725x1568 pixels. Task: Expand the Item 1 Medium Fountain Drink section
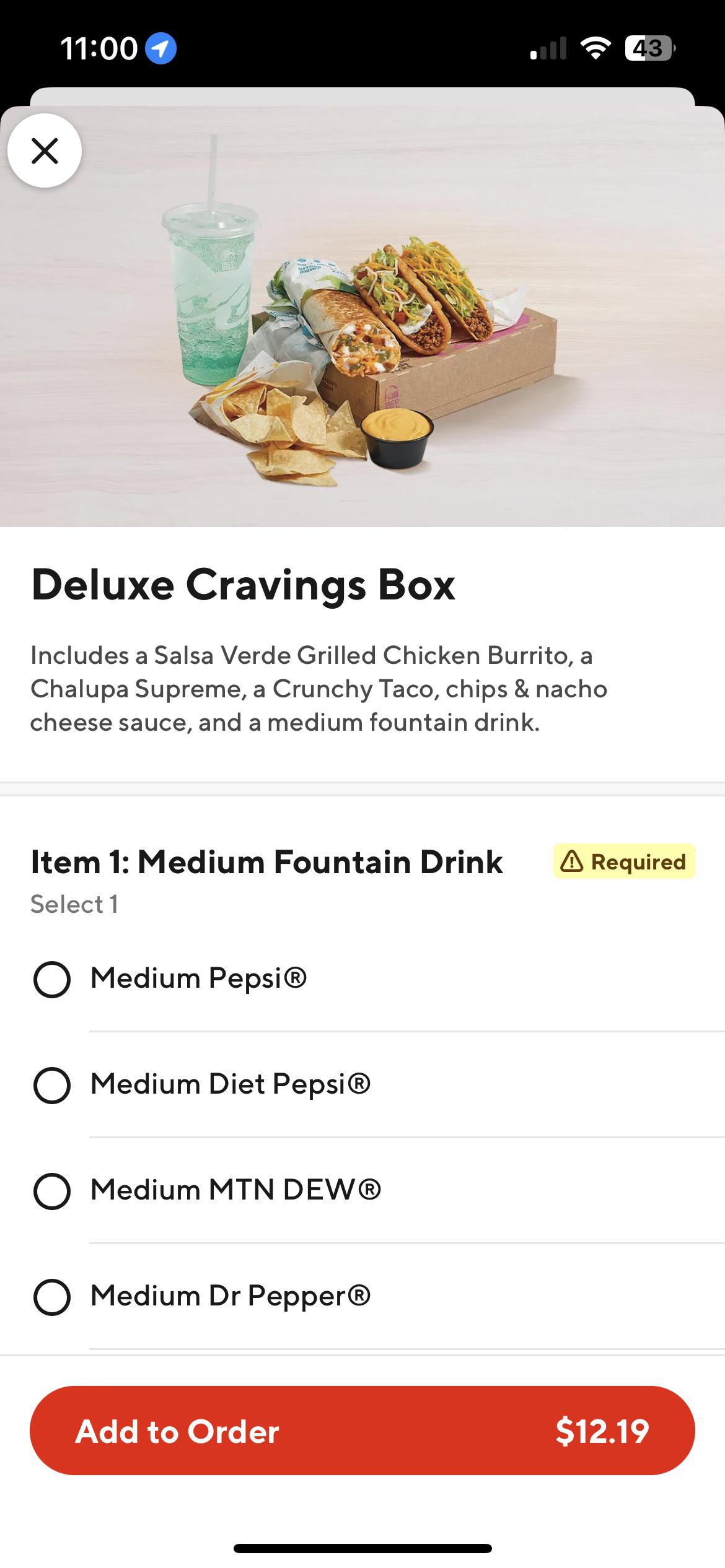(266, 862)
